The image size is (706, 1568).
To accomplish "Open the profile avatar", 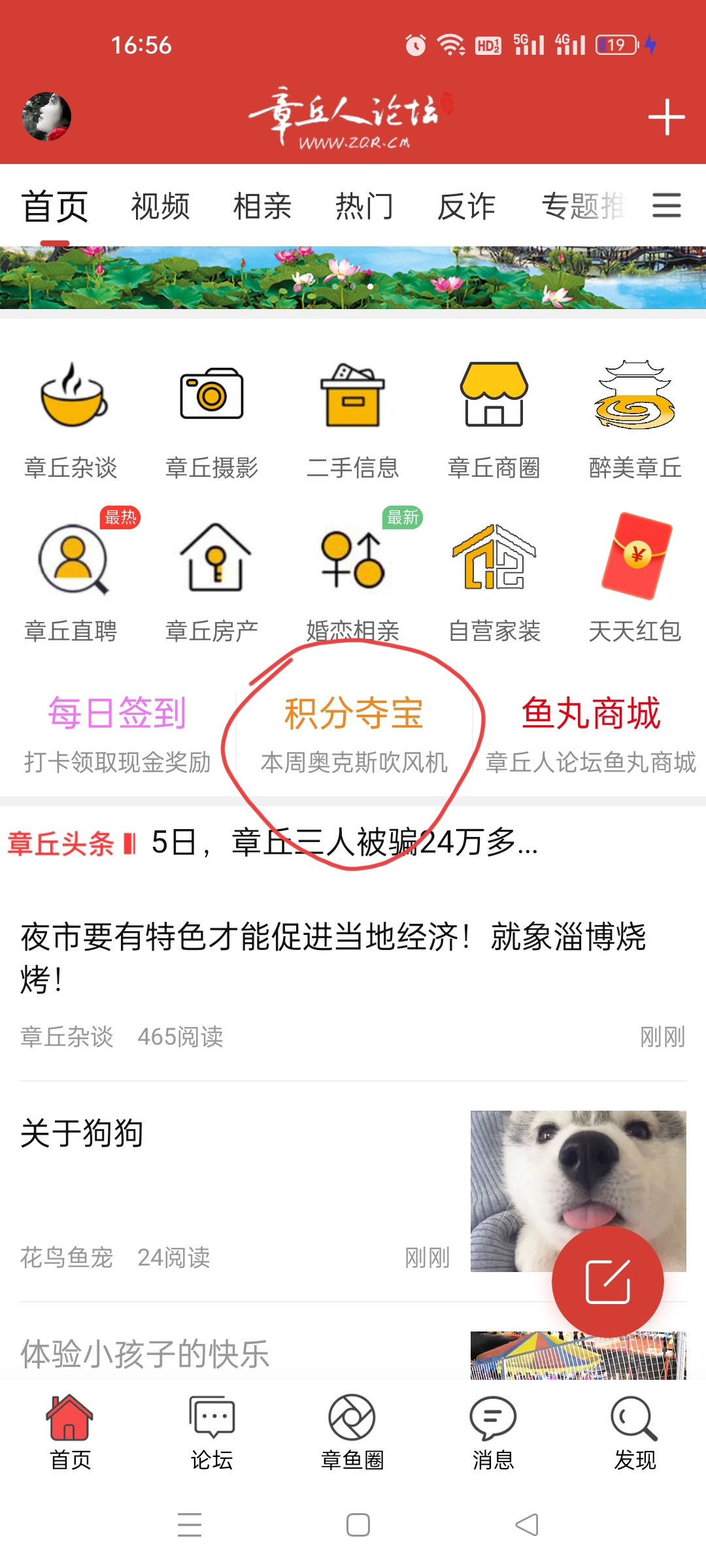I will pyautogui.click(x=46, y=117).
